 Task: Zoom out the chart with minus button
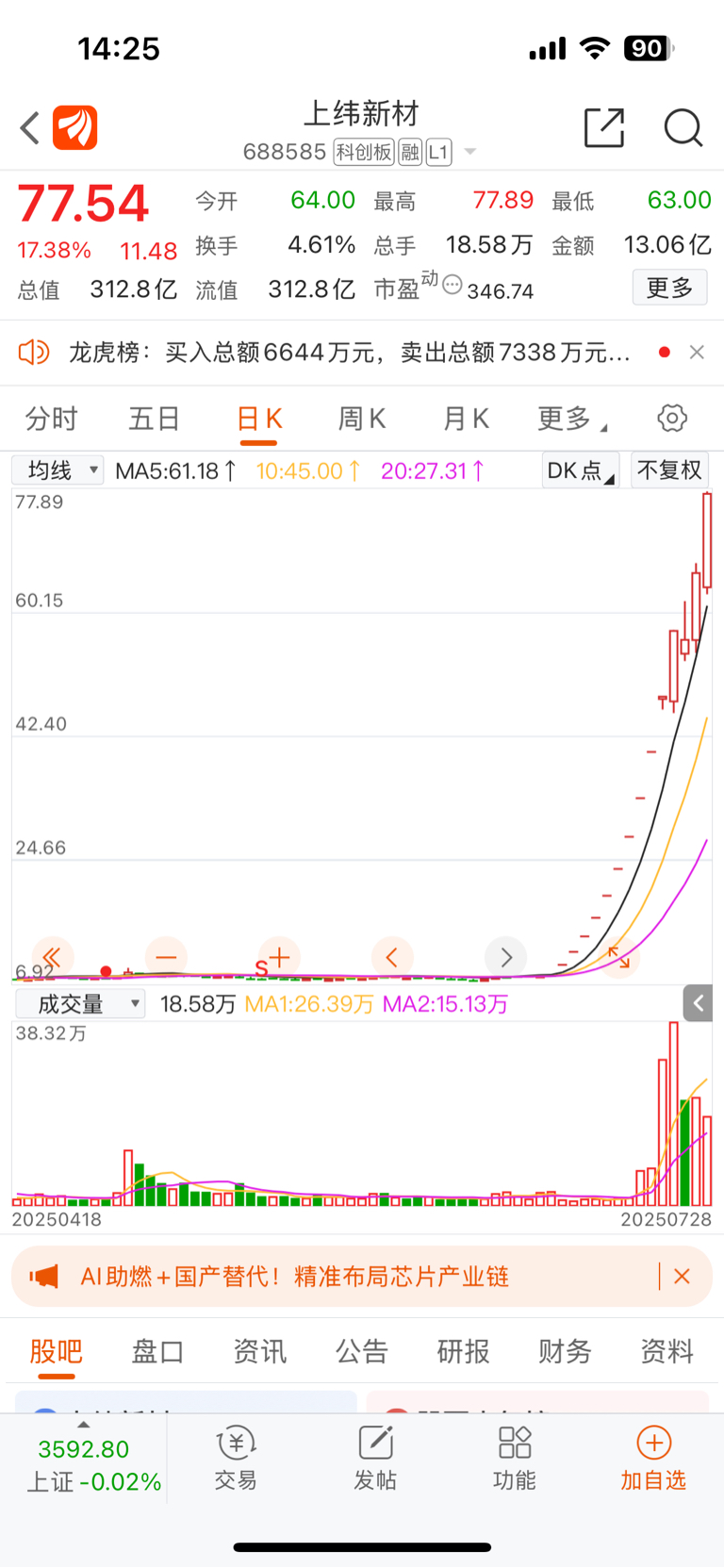pyautogui.click(x=166, y=958)
